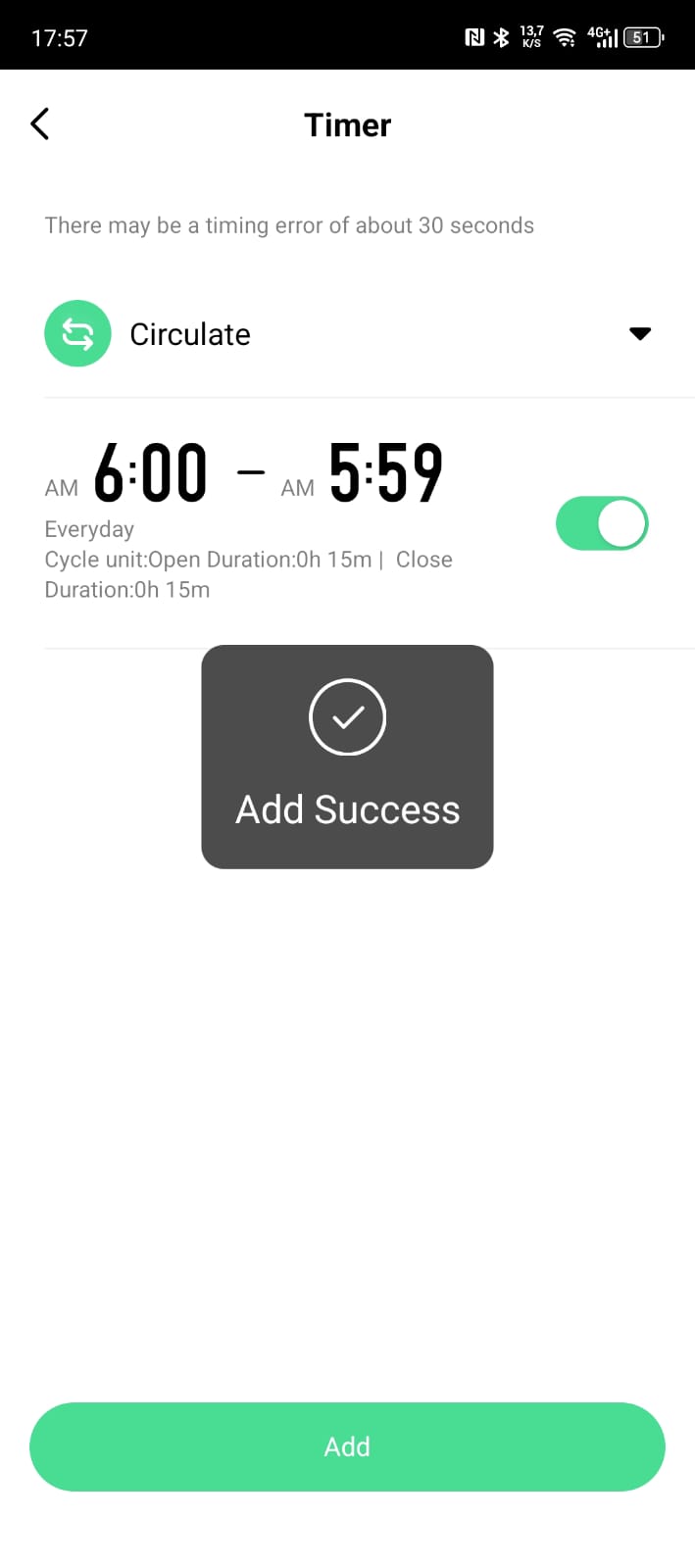Go back from the Timer screen

(40, 124)
